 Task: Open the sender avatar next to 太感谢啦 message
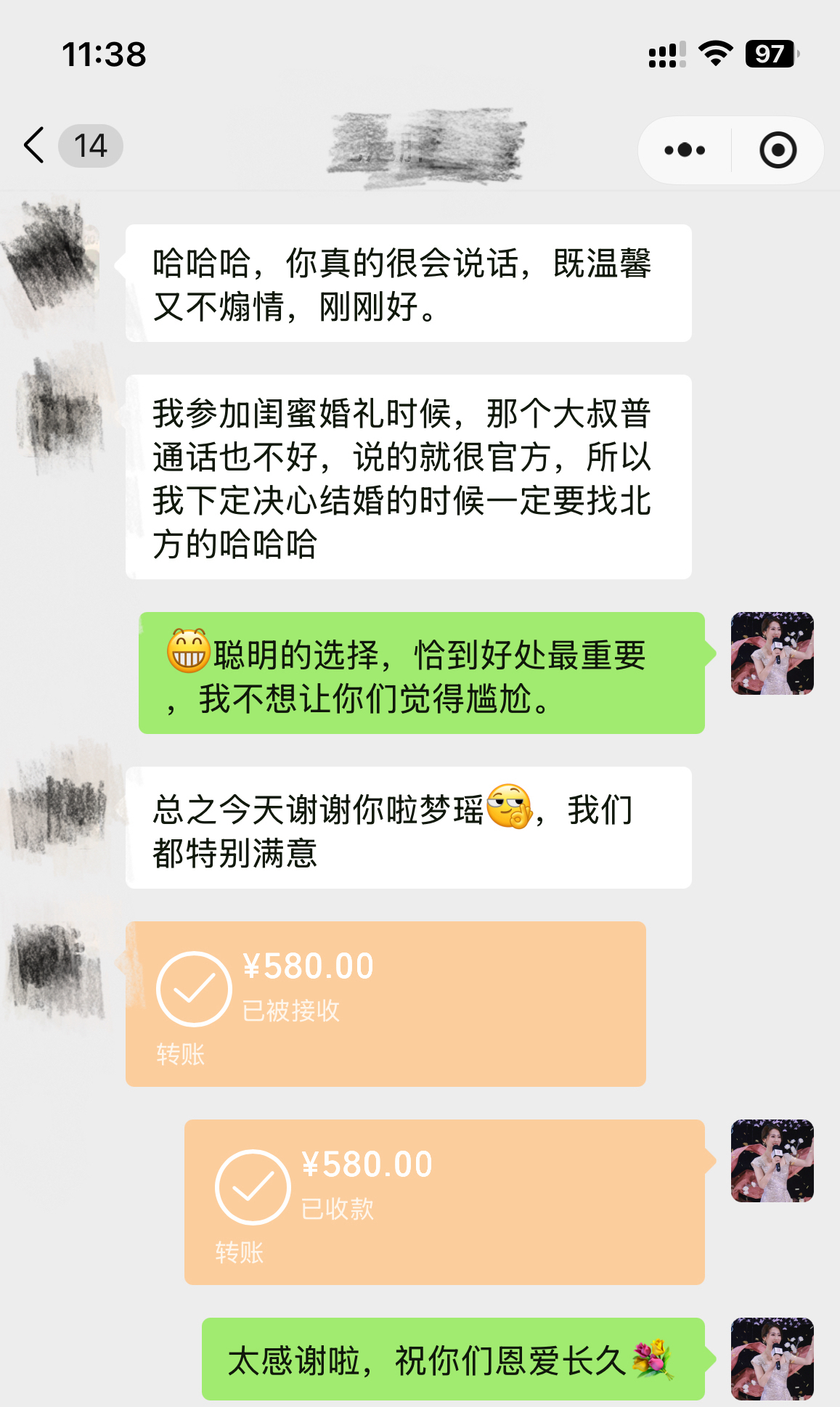(772, 1358)
